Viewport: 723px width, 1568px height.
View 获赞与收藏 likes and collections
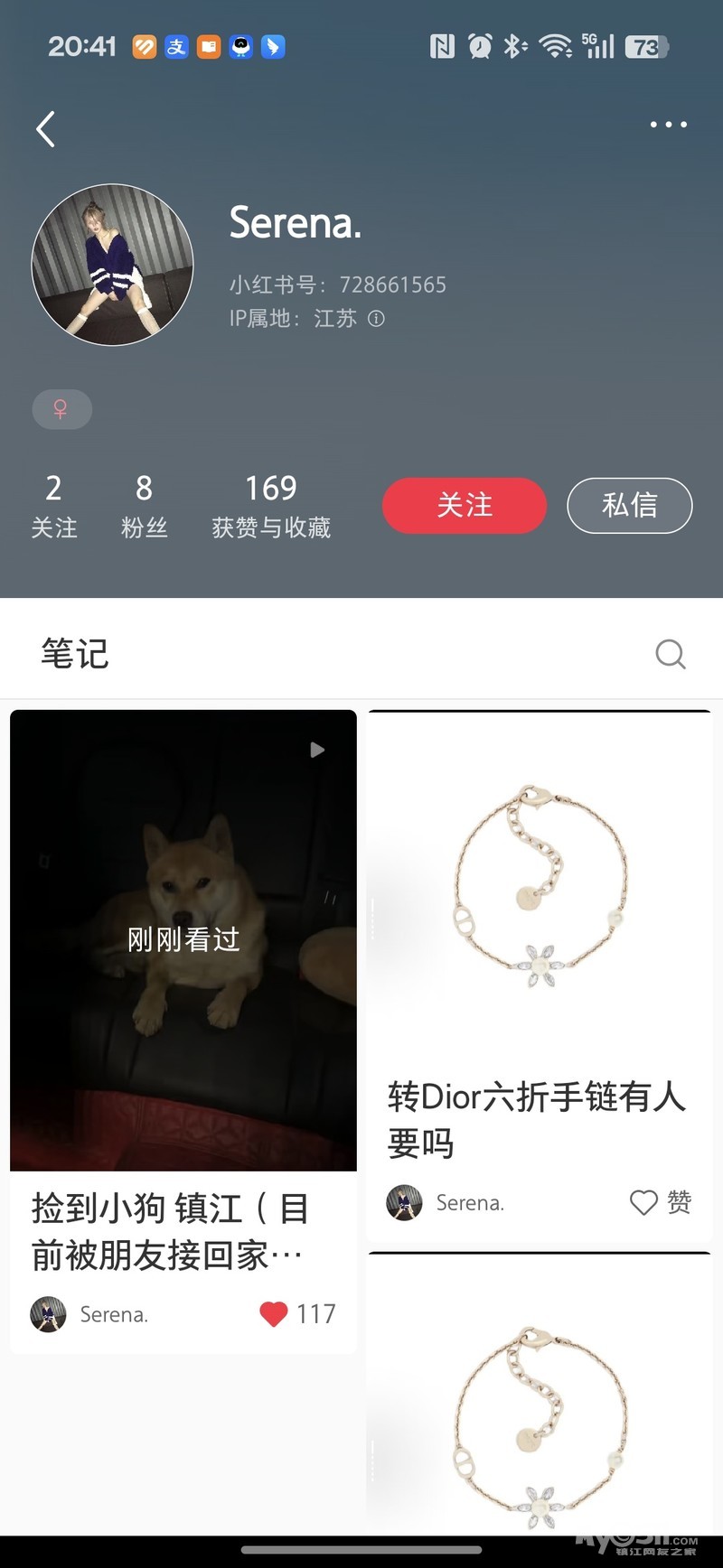[271, 505]
